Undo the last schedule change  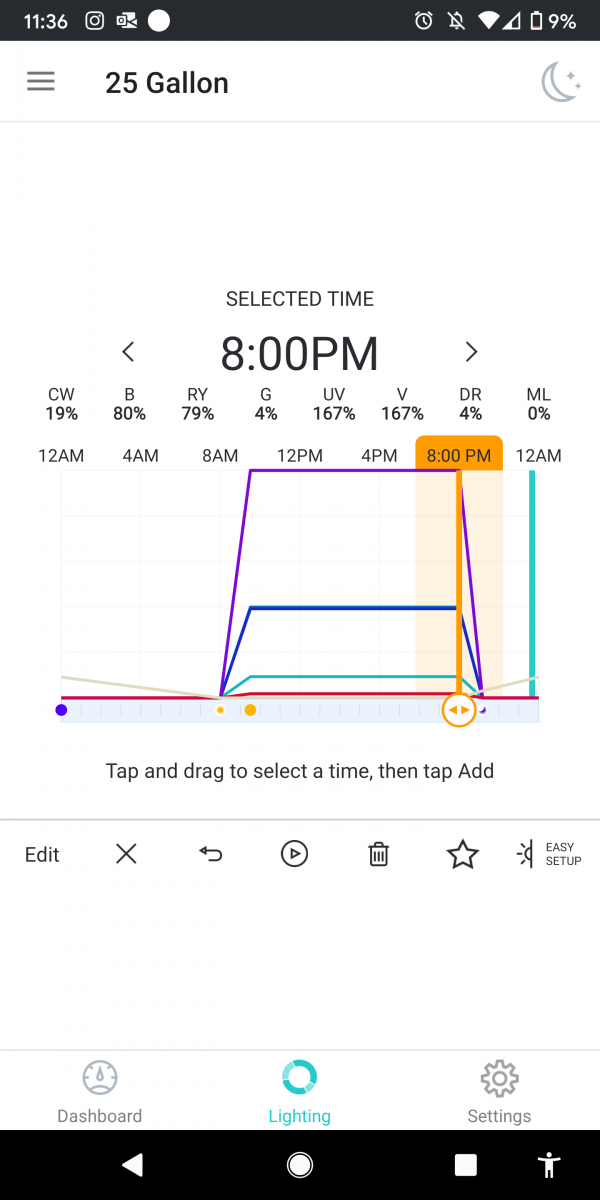tap(210, 854)
